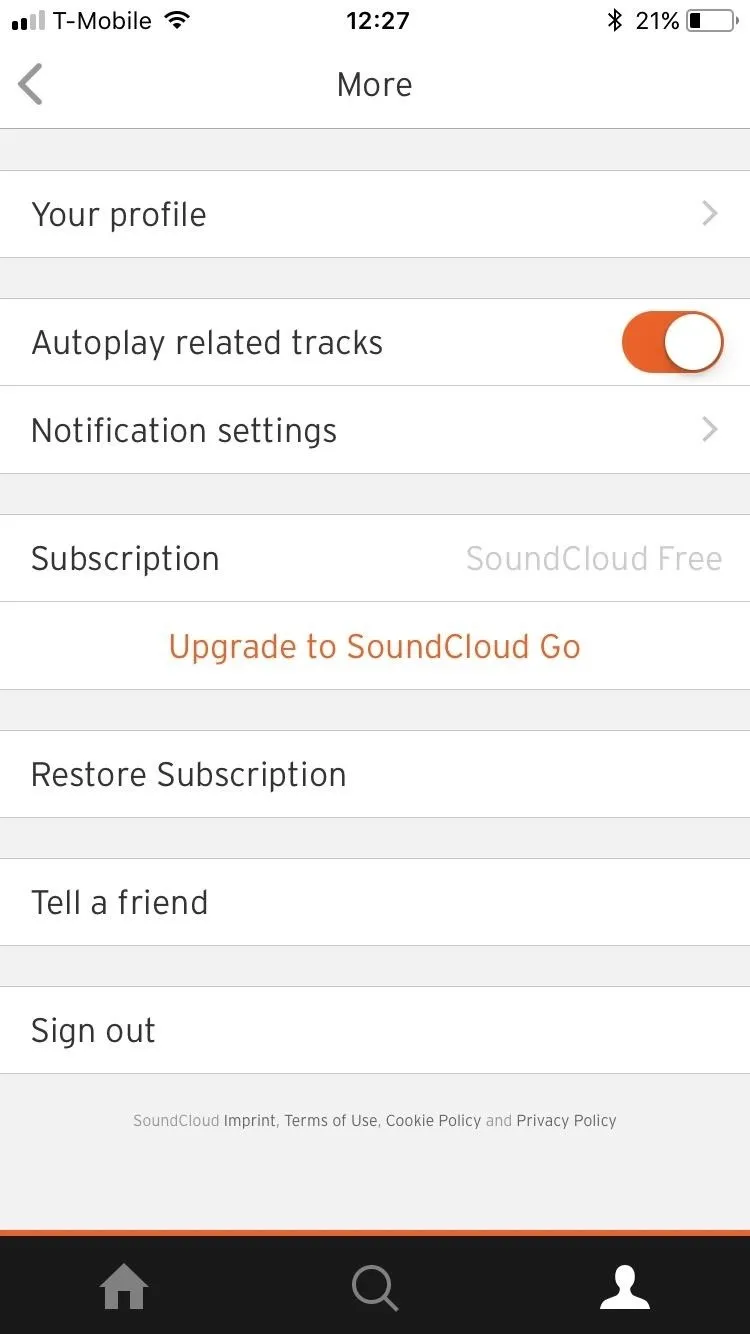This screenshot has height=1334, width=750.
Task: Turn off Autoplay related tracks
Action: (672, 342)
